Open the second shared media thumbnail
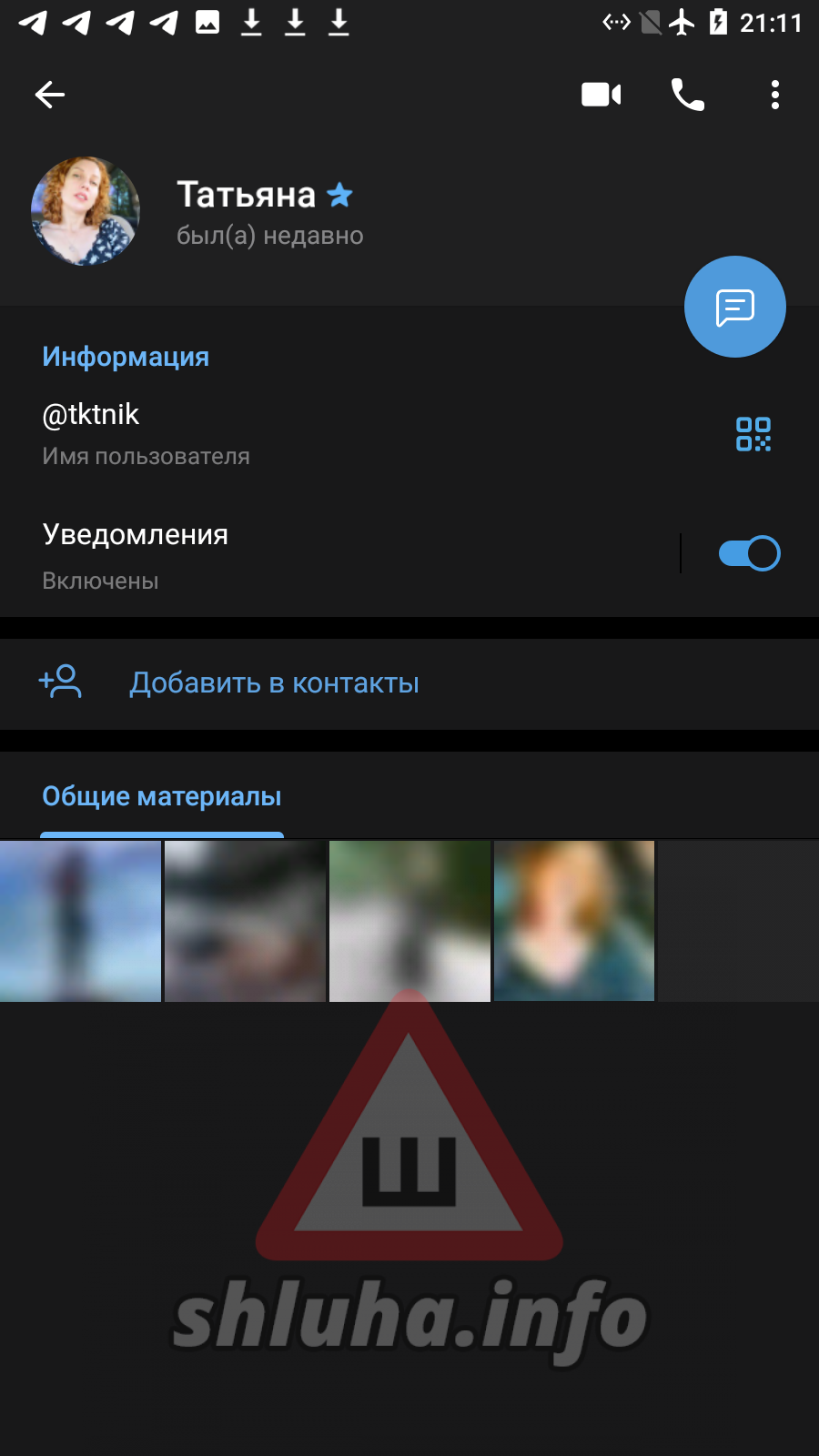This screenshot has width=819, height=1456. point(245,921)
